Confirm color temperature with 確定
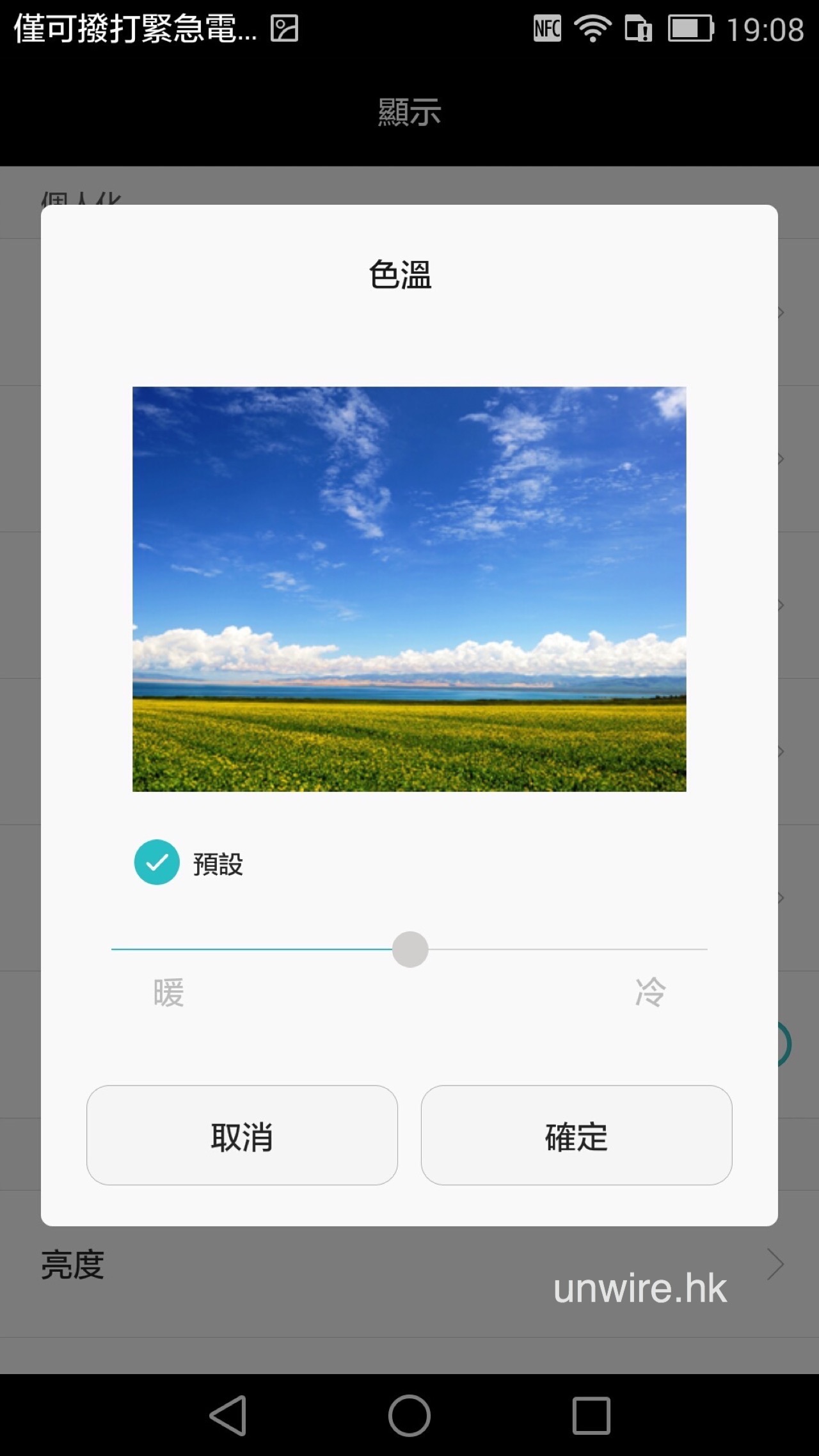 coord(576,1136)
